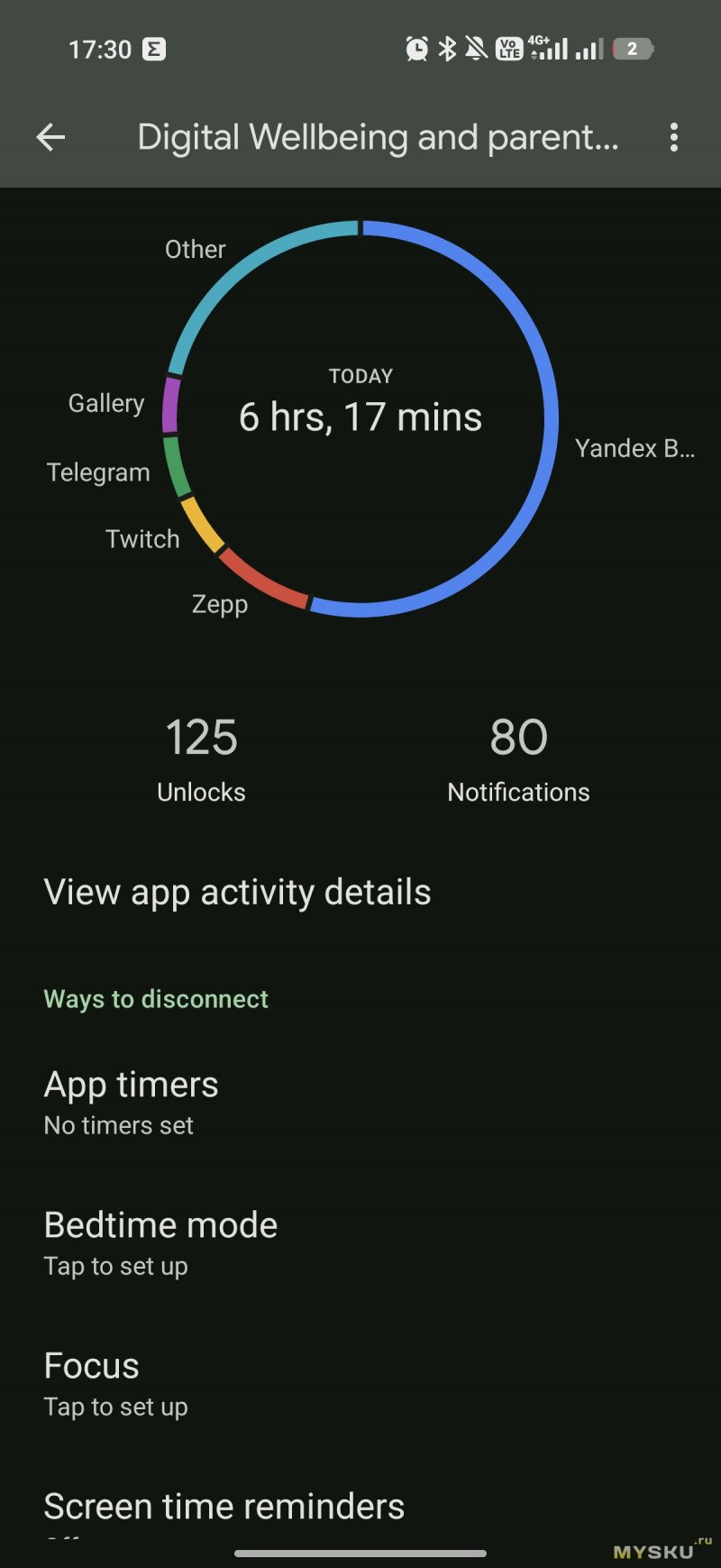
Task: Set up Focus mode
Action: pos(115,1383)
